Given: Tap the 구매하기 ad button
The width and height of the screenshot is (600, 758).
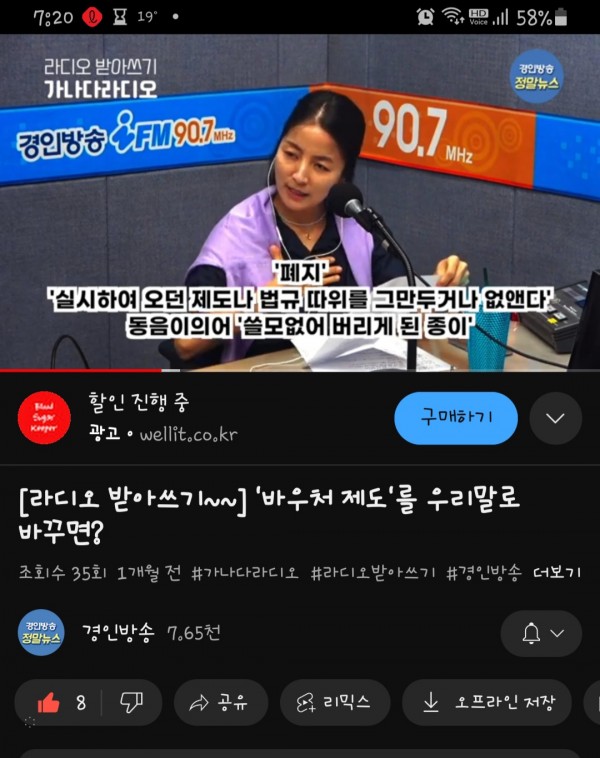Looking at the screenshot, I should [456, 418].
